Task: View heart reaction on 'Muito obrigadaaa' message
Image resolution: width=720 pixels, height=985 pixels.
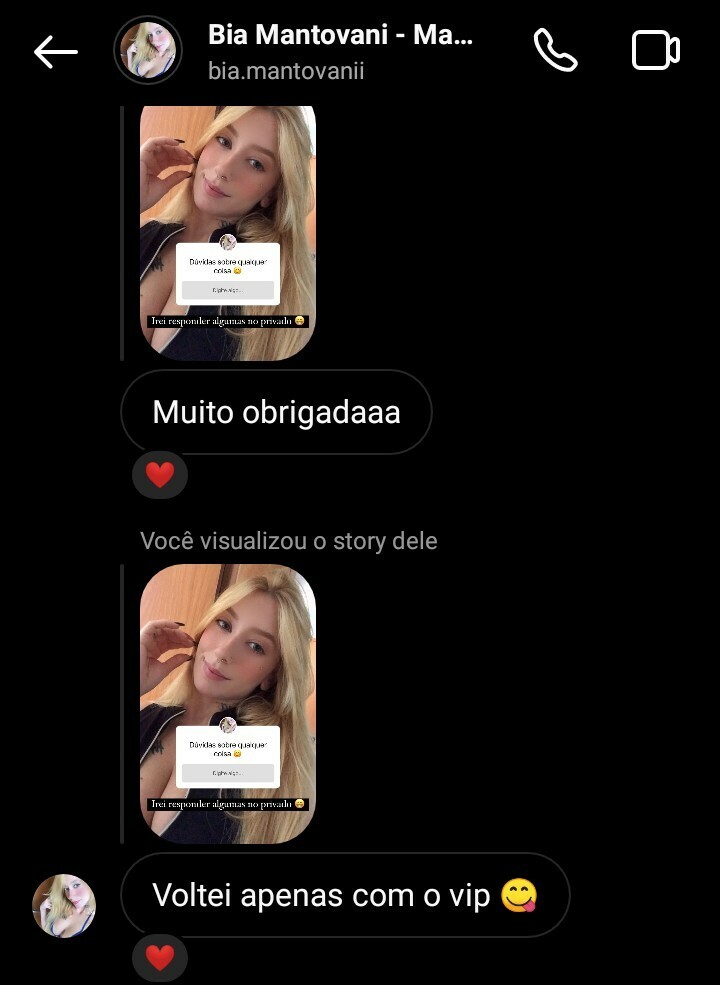Action: click(x=160, y=475)
